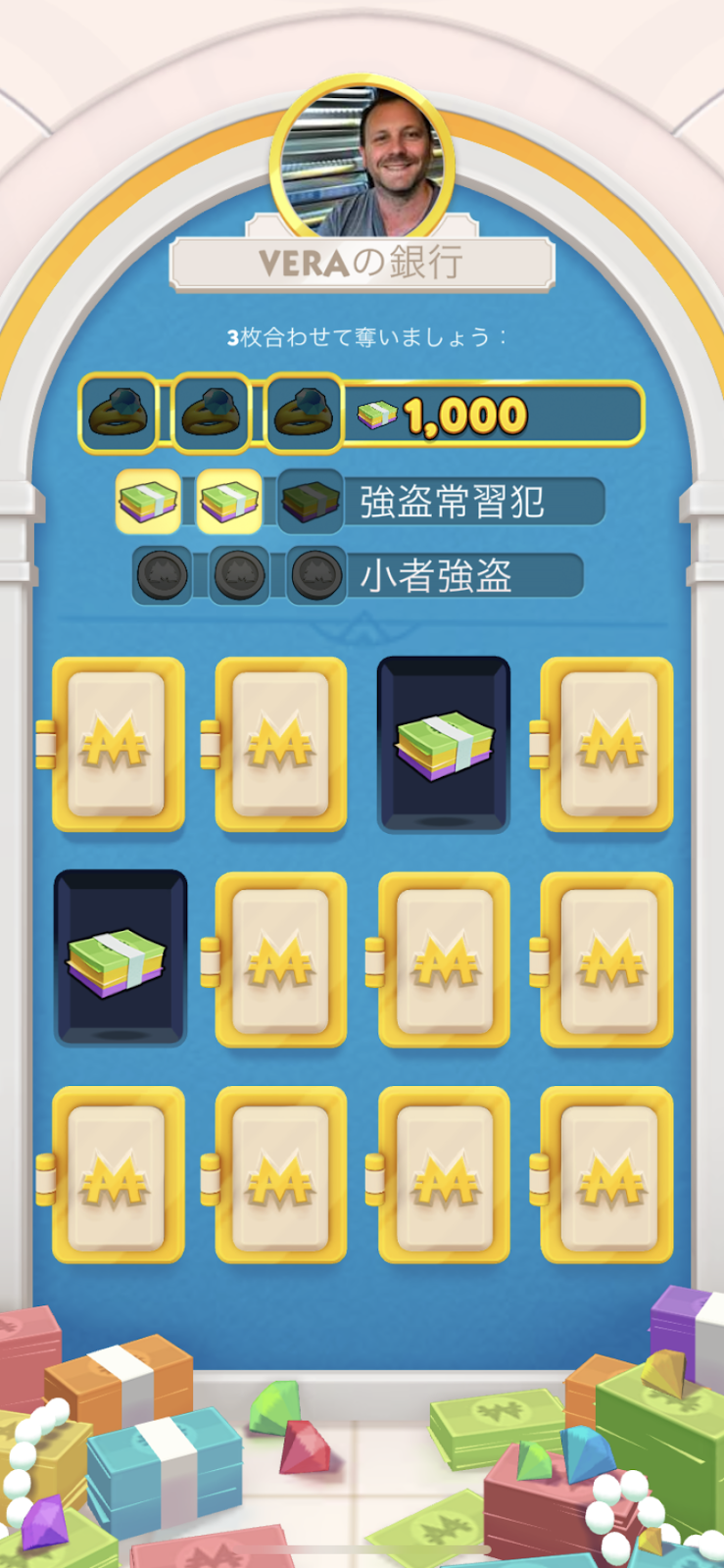Open the vault door beside middle-row revealed cash

pos(281,958)
